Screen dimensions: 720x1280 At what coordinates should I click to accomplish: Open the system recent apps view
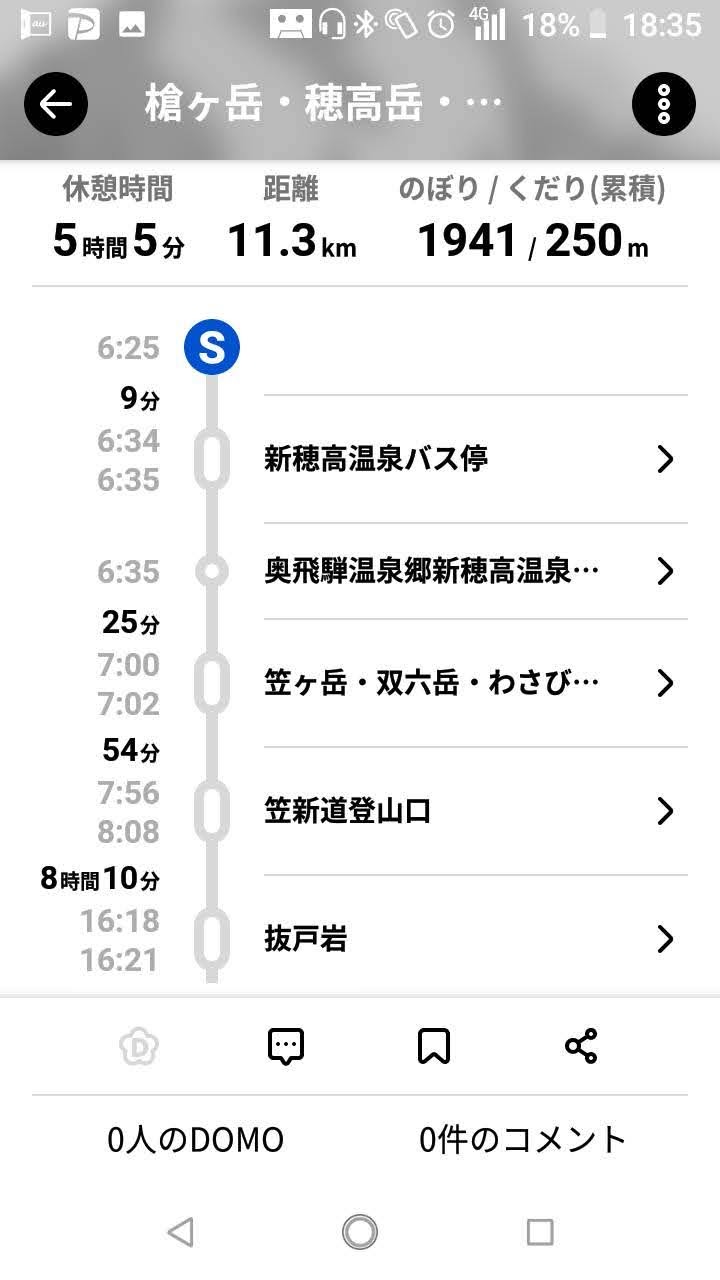tap(540, 1232)
